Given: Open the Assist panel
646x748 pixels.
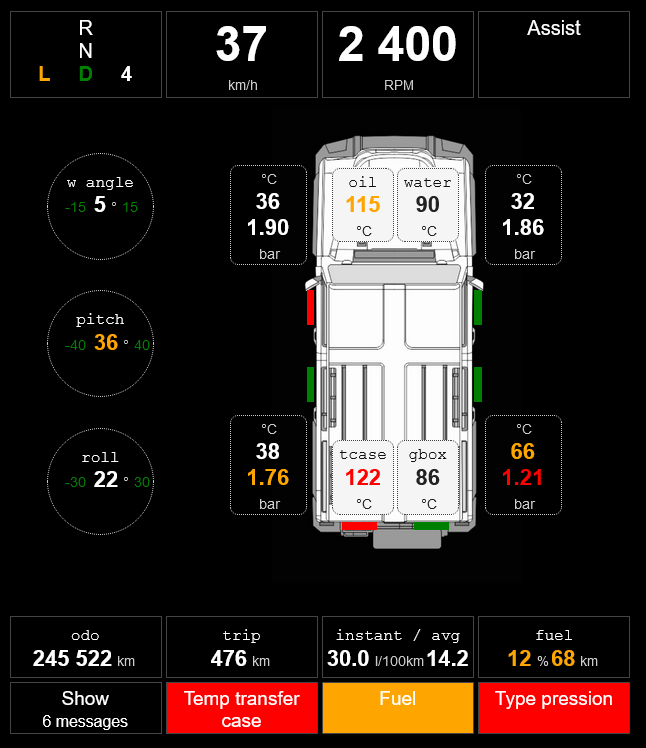Looking at the screenshot, I should coord(554,55).
